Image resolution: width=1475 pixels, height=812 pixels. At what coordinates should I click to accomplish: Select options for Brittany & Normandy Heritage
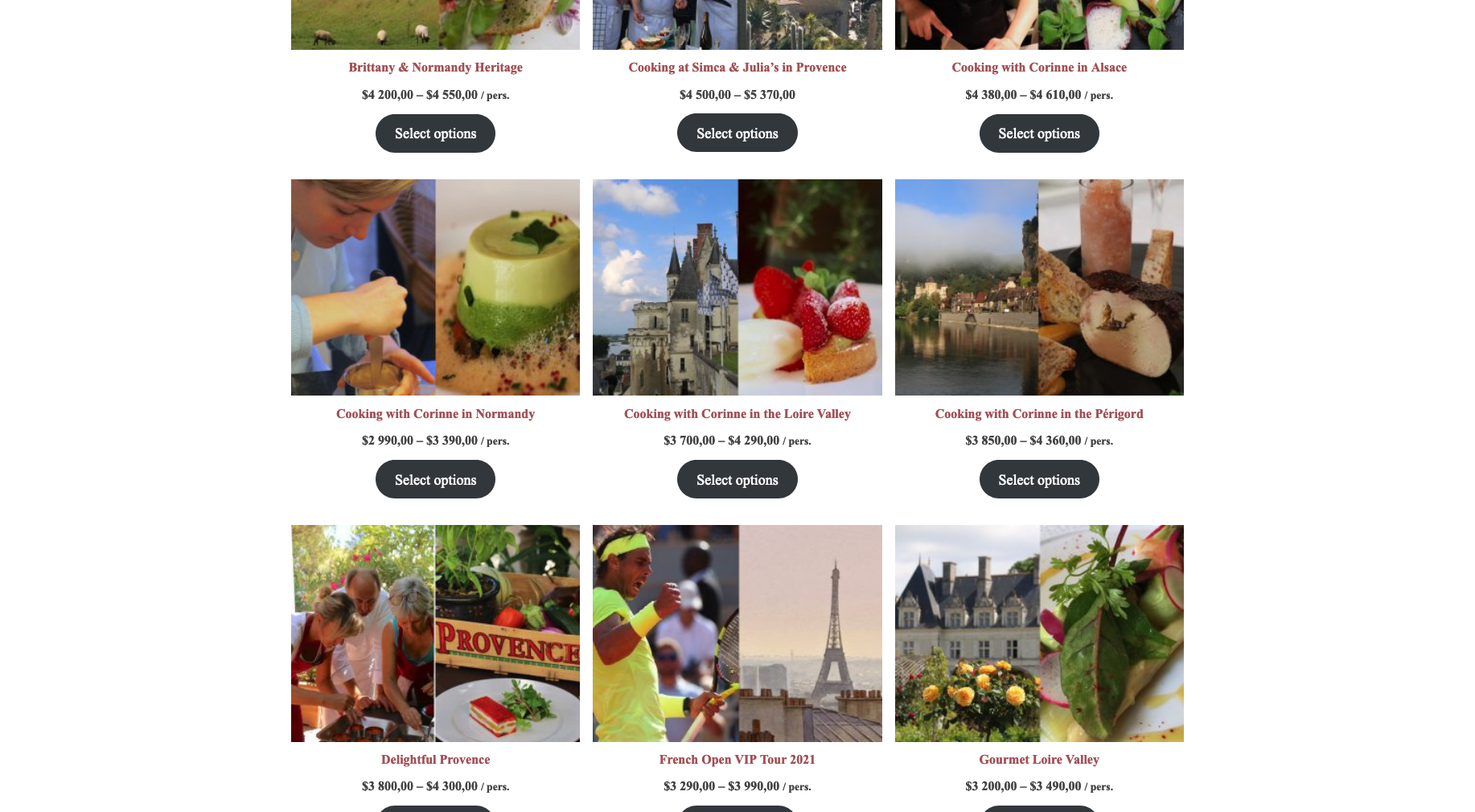tap(435, 133)
